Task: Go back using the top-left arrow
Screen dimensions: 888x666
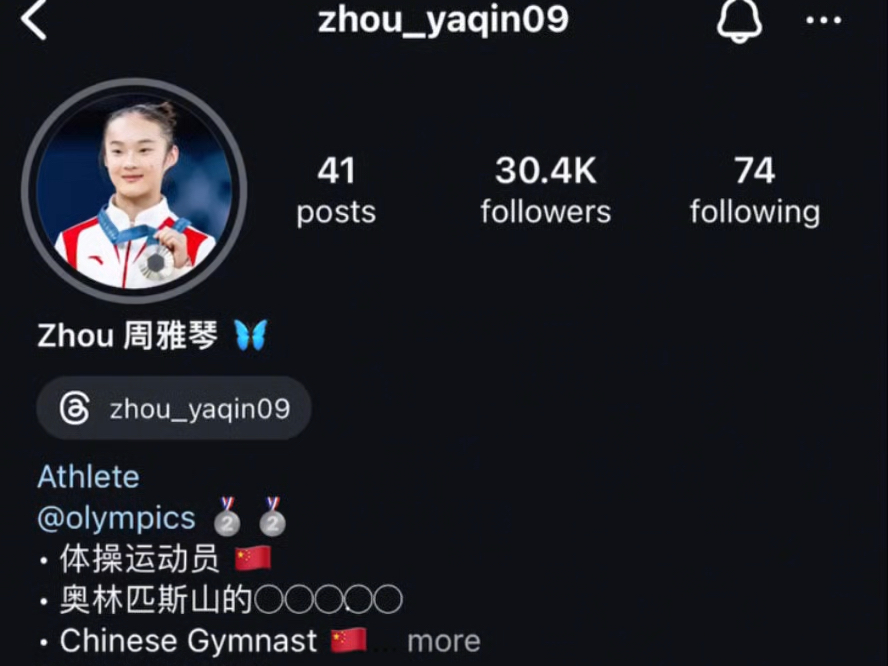Action: (34, 20)
